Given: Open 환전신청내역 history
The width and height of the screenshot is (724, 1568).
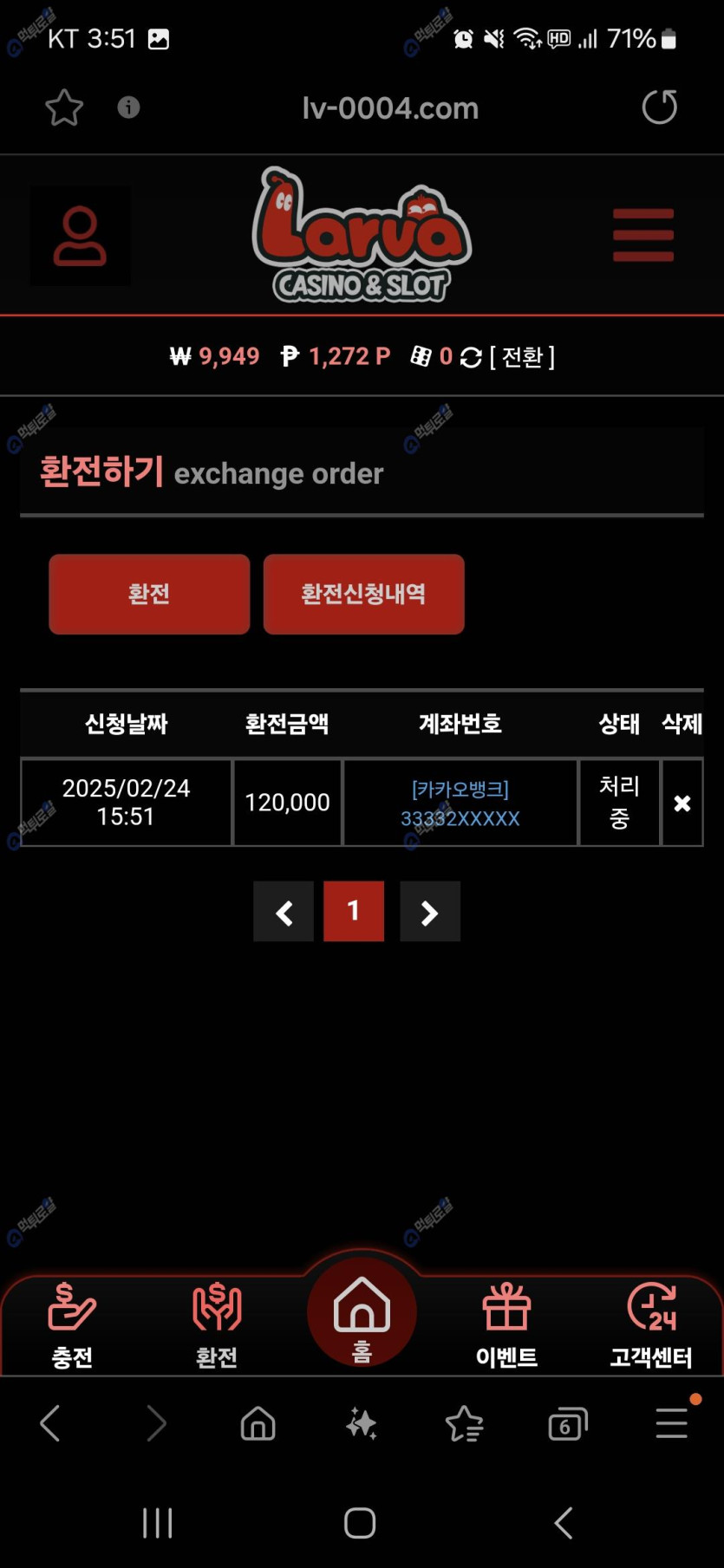Looking at the screenshot, I should 363,595.
